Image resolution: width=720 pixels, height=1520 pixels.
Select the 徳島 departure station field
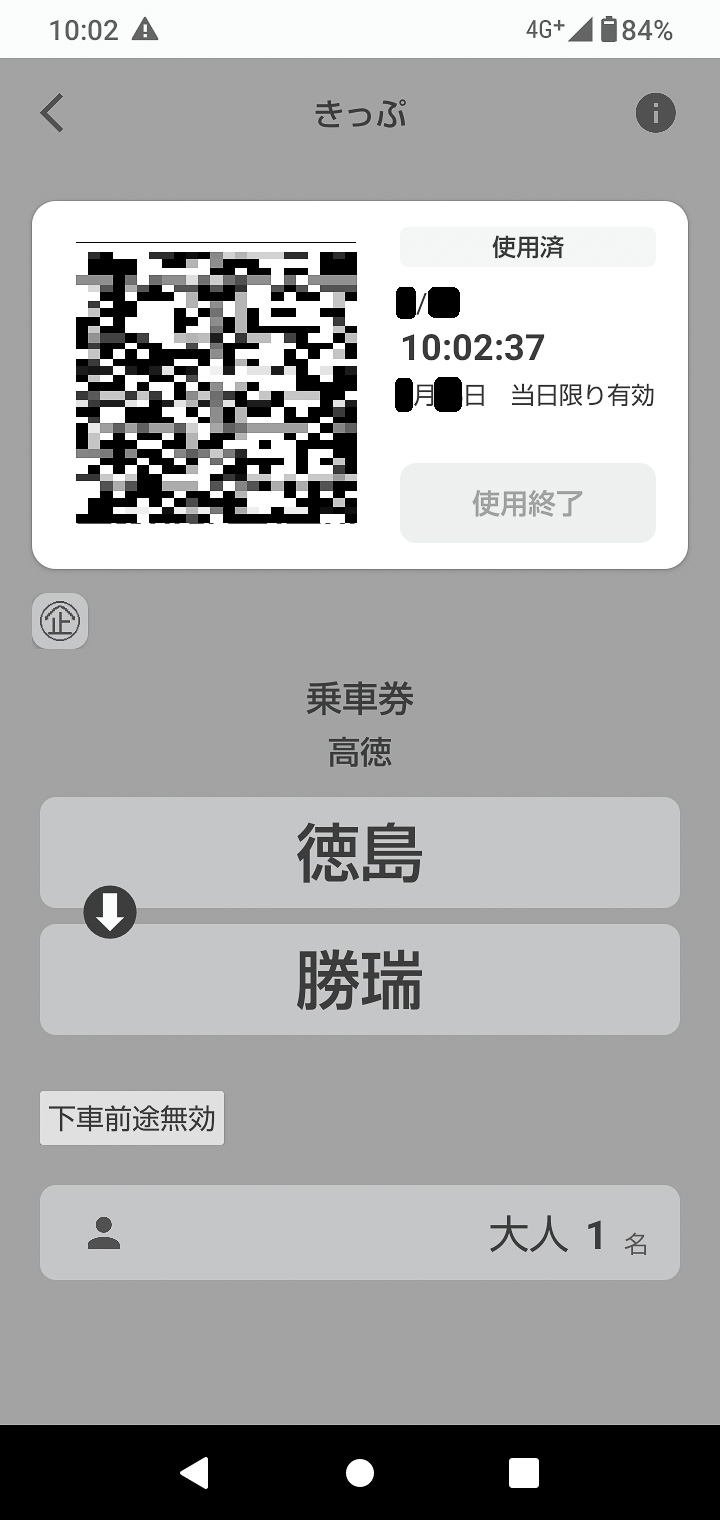359,853
